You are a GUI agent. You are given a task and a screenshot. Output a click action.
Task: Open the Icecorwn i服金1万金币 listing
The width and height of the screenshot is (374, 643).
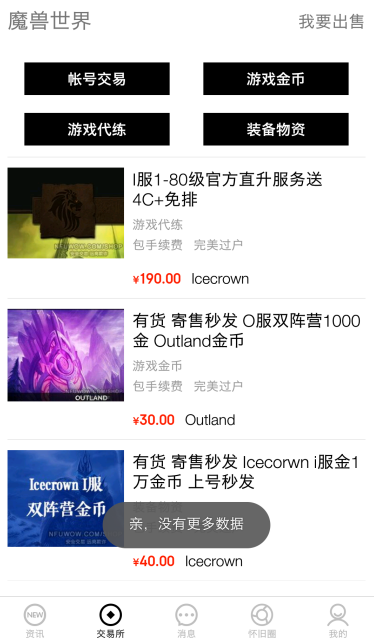(x=187, y=510)
